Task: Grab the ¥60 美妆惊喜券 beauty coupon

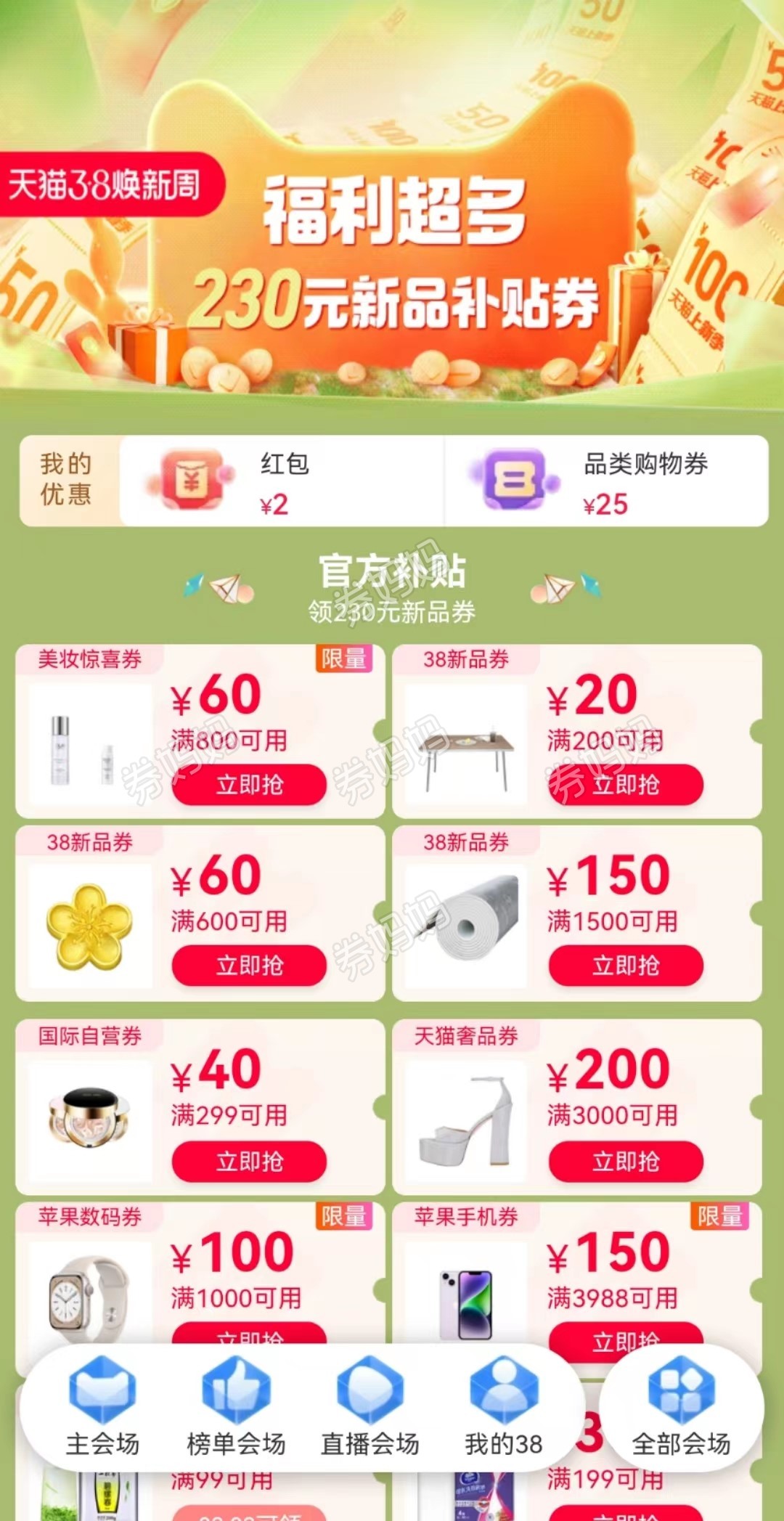Action: (x=250, y=785)
